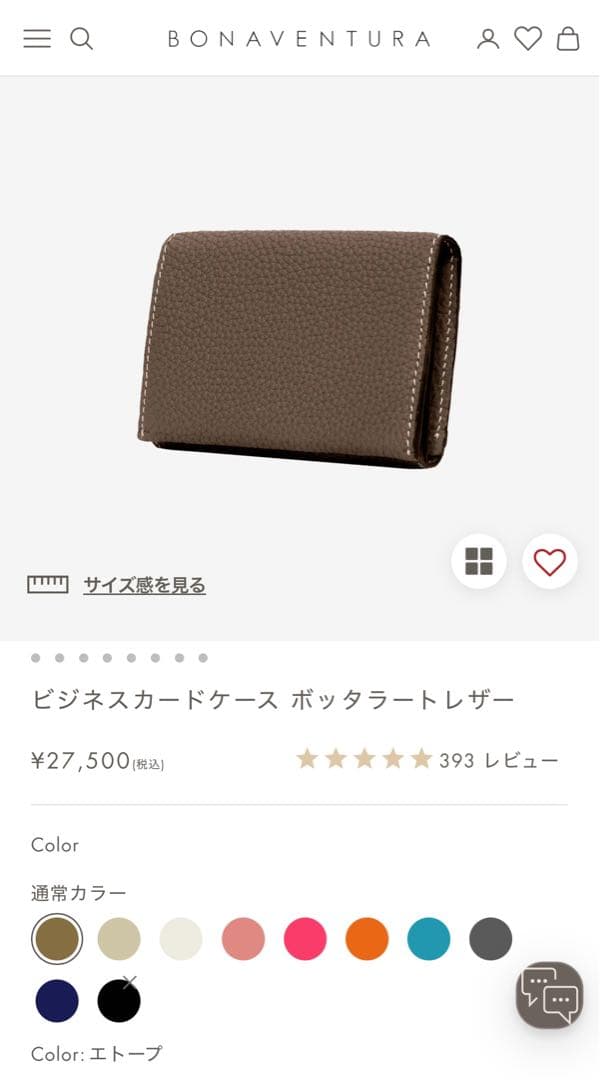Select the salmon pink color swatch

243,939
